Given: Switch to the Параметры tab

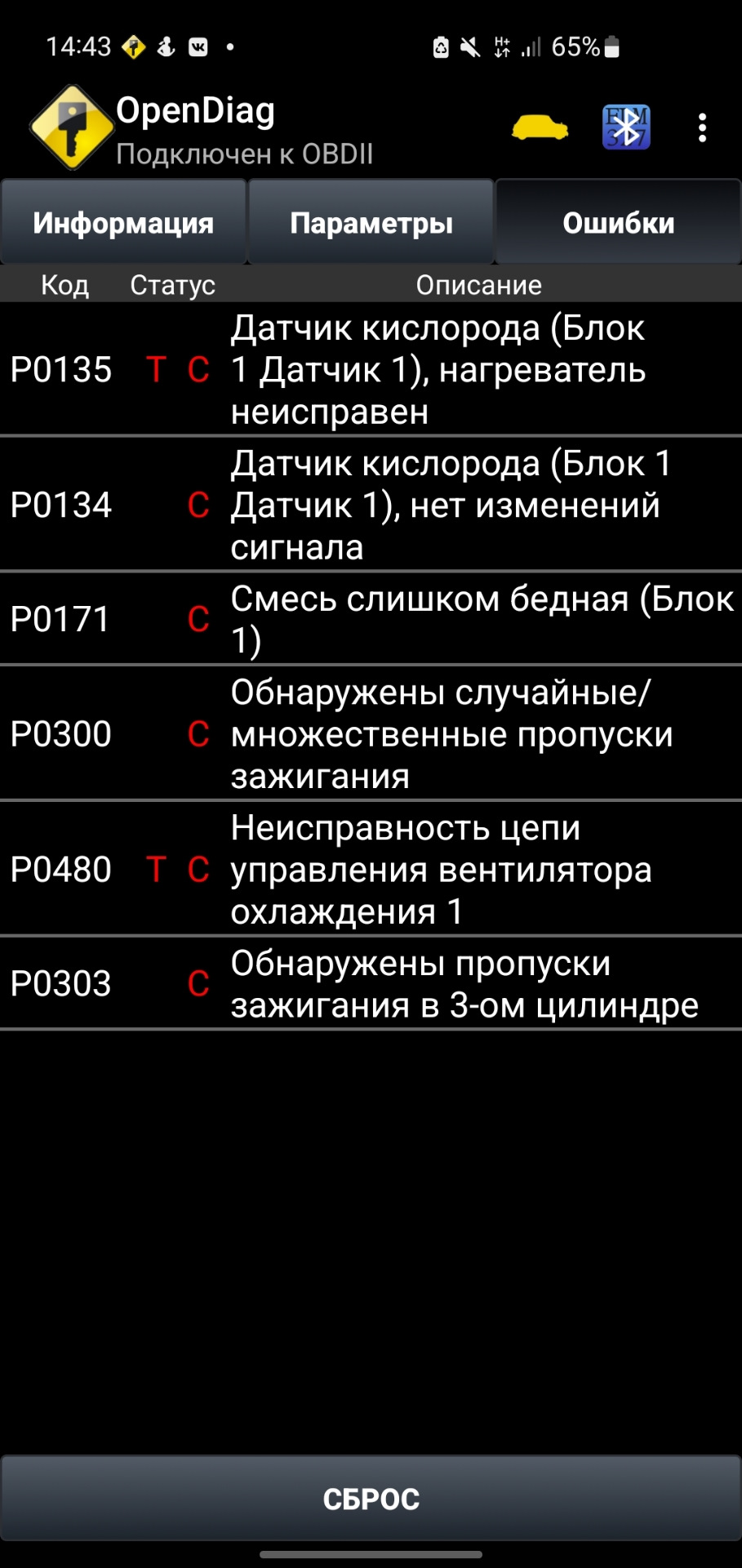Looking at the screenshot, I should tap(371, 221).
